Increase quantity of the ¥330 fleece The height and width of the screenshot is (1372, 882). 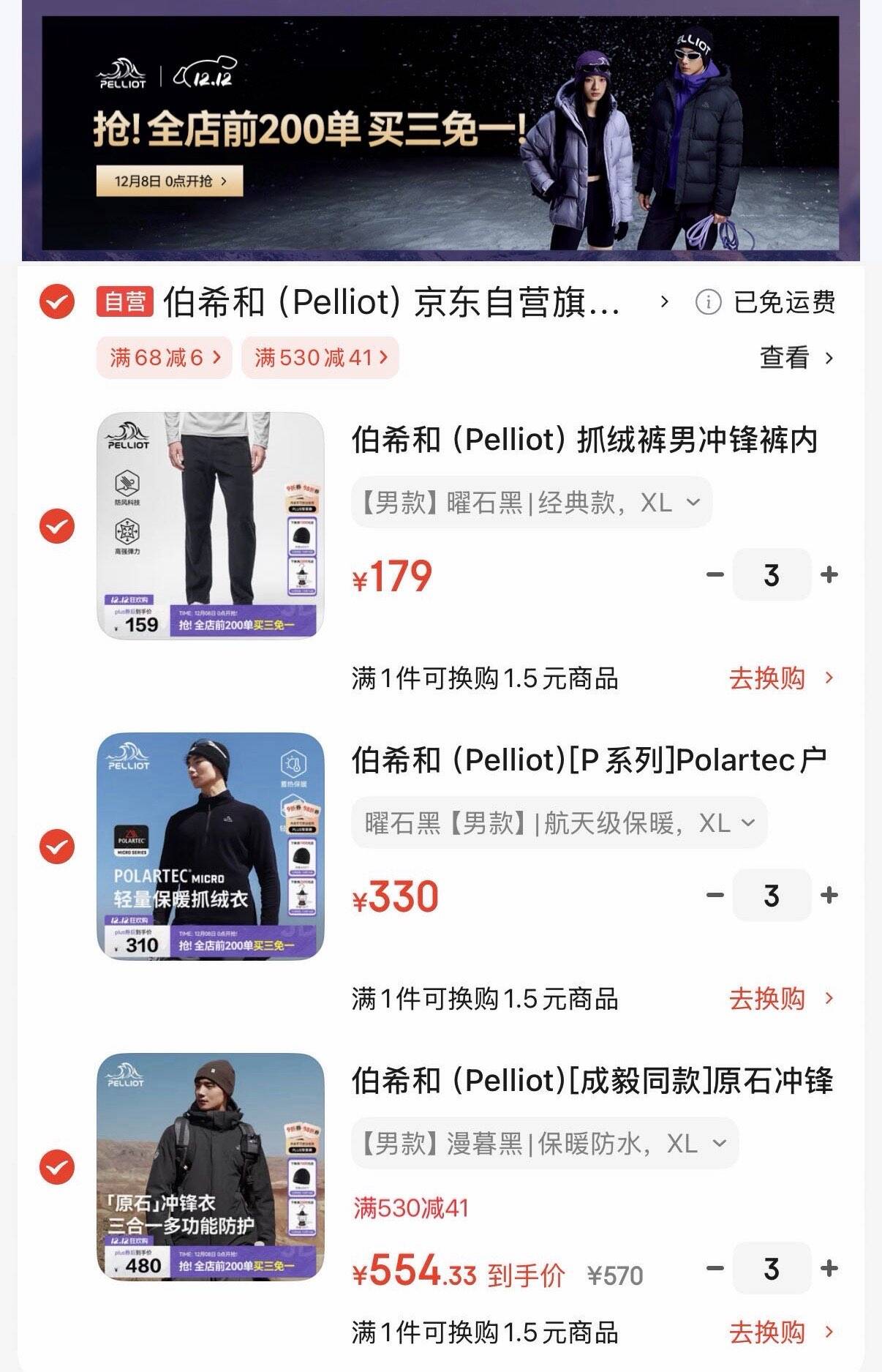point(829,896)
